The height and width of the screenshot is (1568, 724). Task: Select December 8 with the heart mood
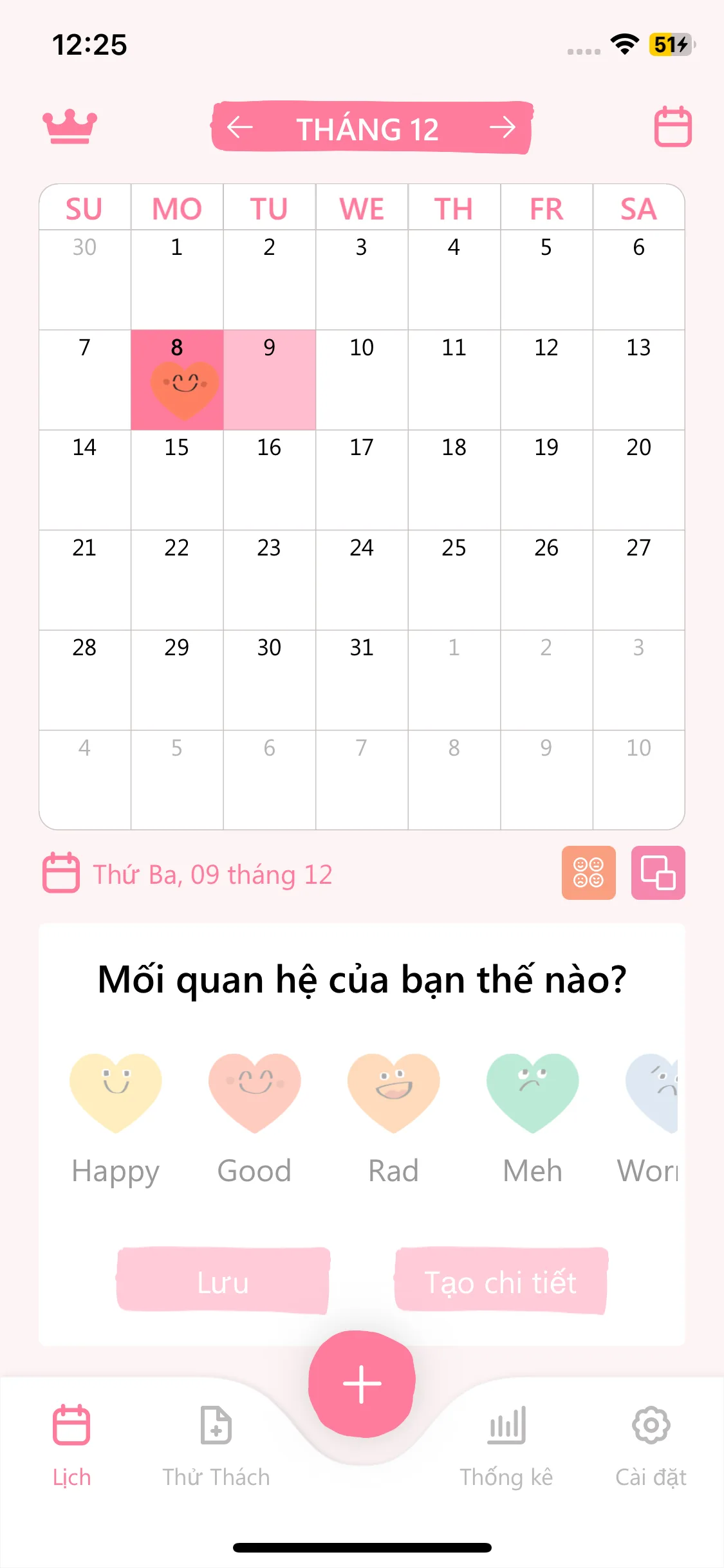177,380
